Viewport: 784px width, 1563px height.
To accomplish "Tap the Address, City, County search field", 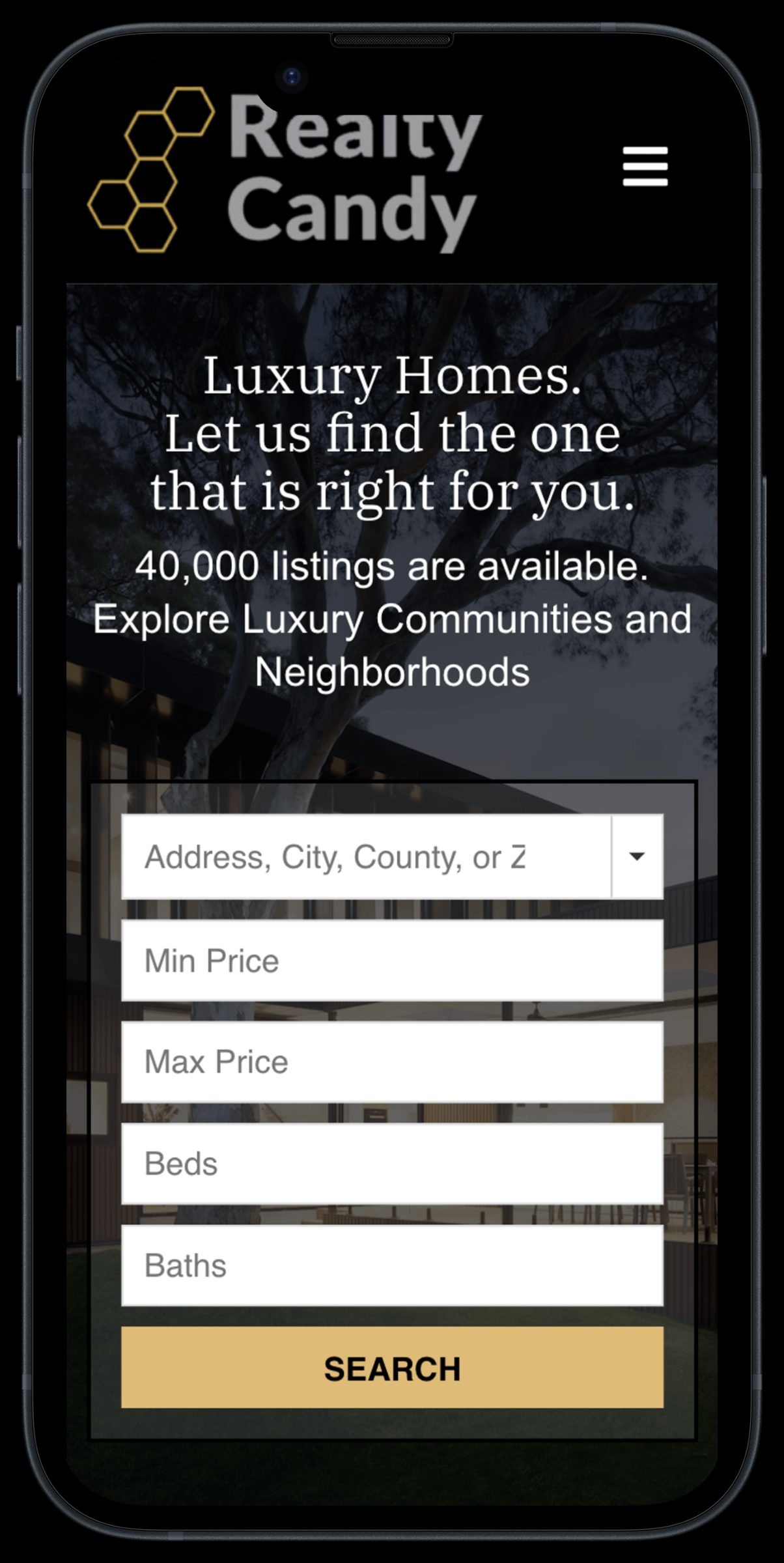I will click(365, 856).
